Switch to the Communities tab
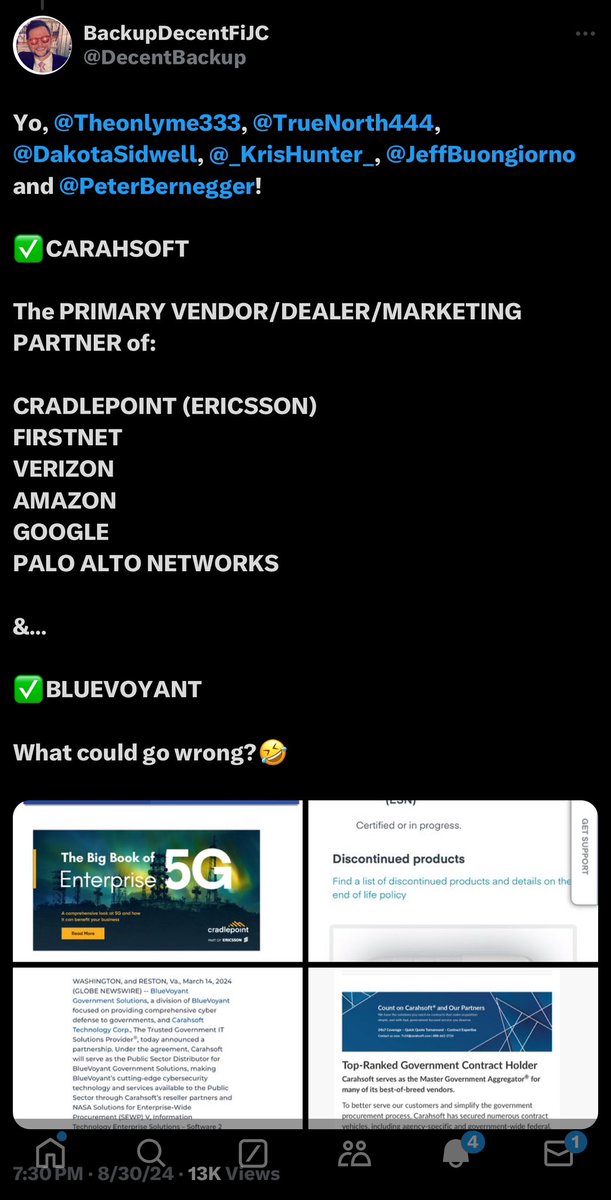 [355, 1153]
